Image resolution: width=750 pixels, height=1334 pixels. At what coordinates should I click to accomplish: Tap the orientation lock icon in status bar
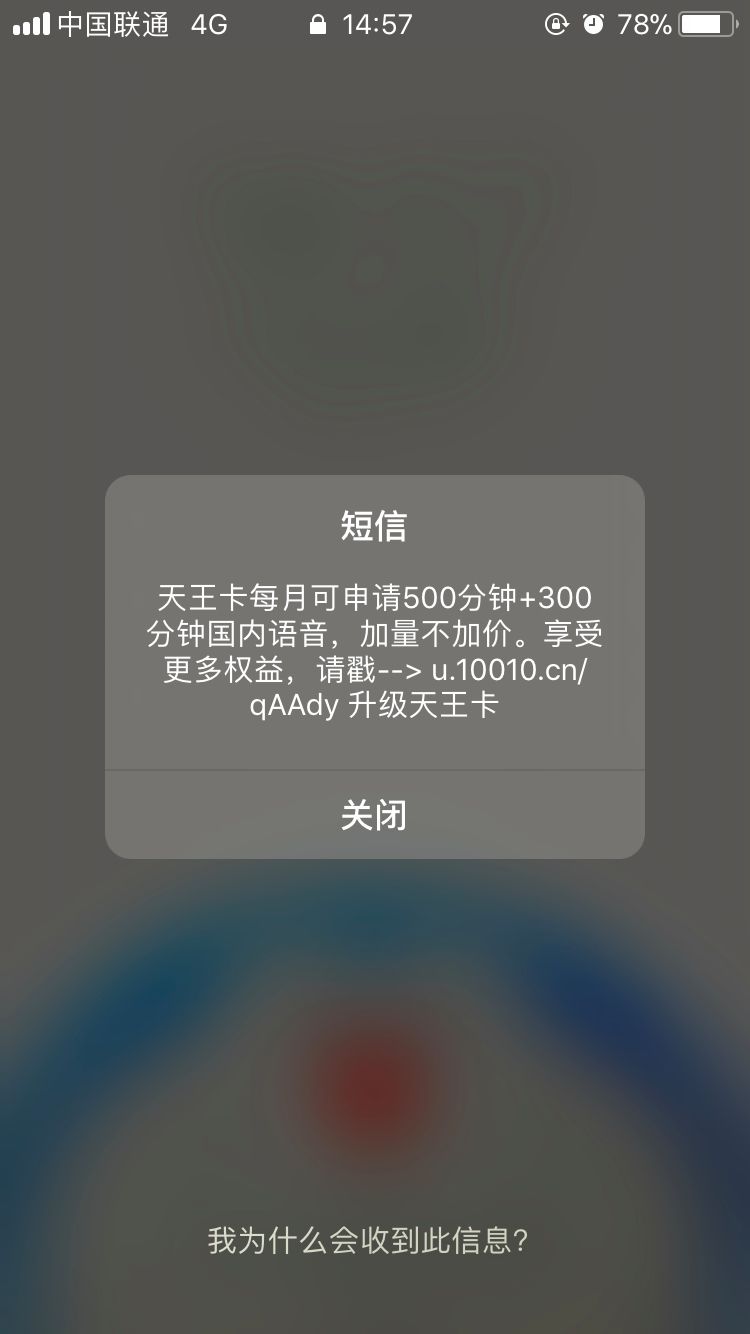coord(556,25)
